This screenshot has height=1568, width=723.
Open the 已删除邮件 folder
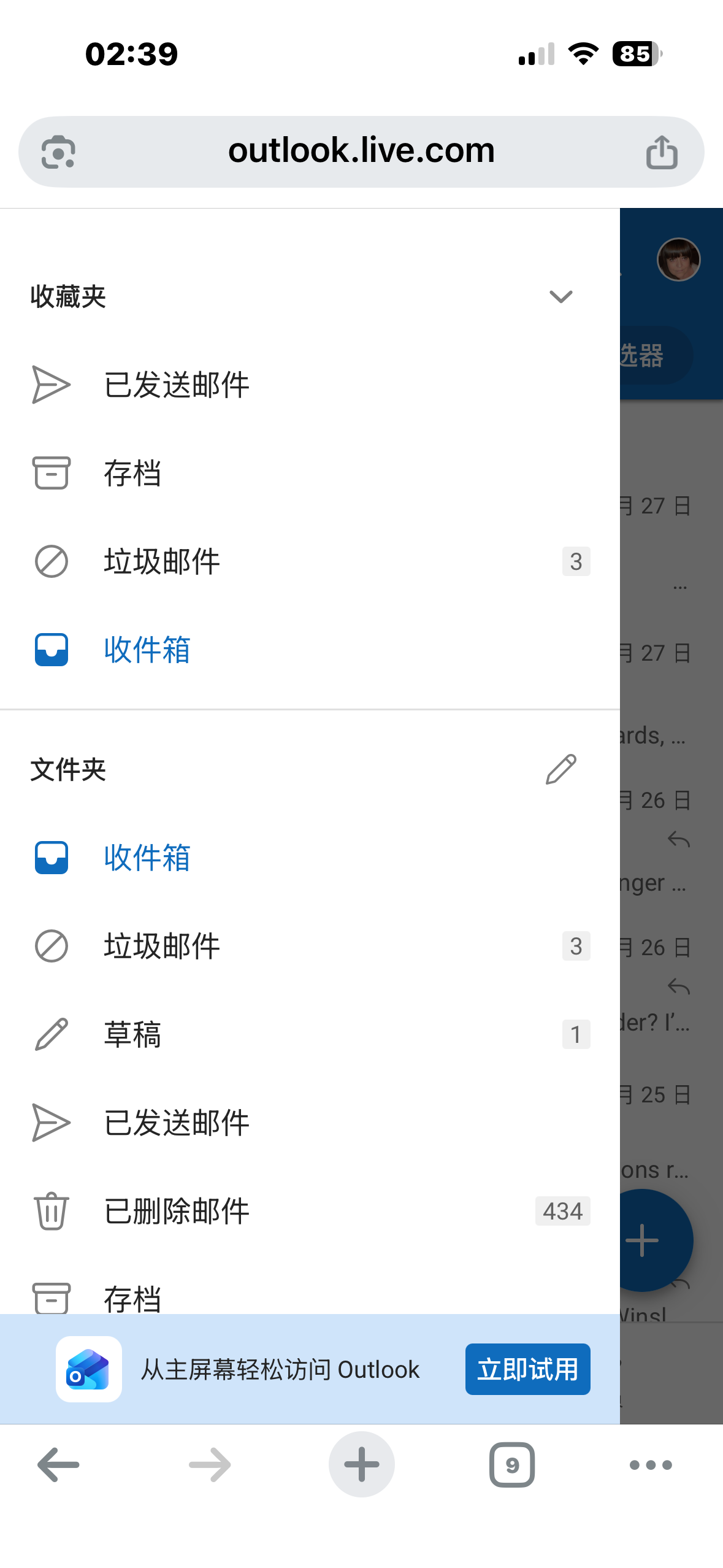[177, 1211]
